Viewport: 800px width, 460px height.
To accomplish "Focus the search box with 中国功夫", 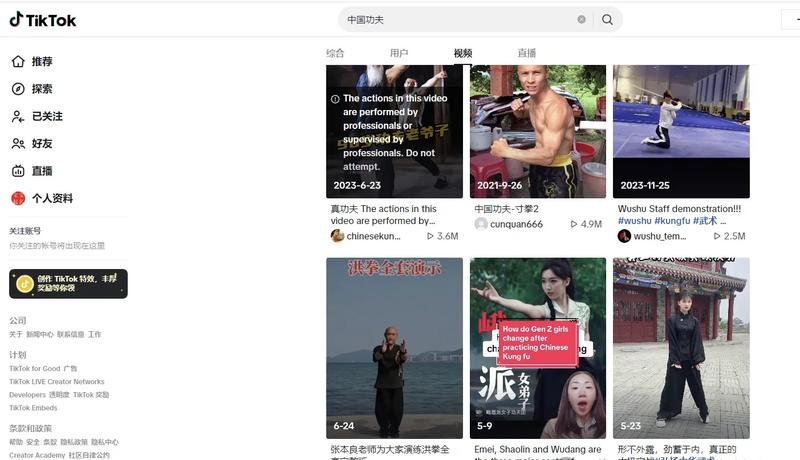I will click(450, 19).
